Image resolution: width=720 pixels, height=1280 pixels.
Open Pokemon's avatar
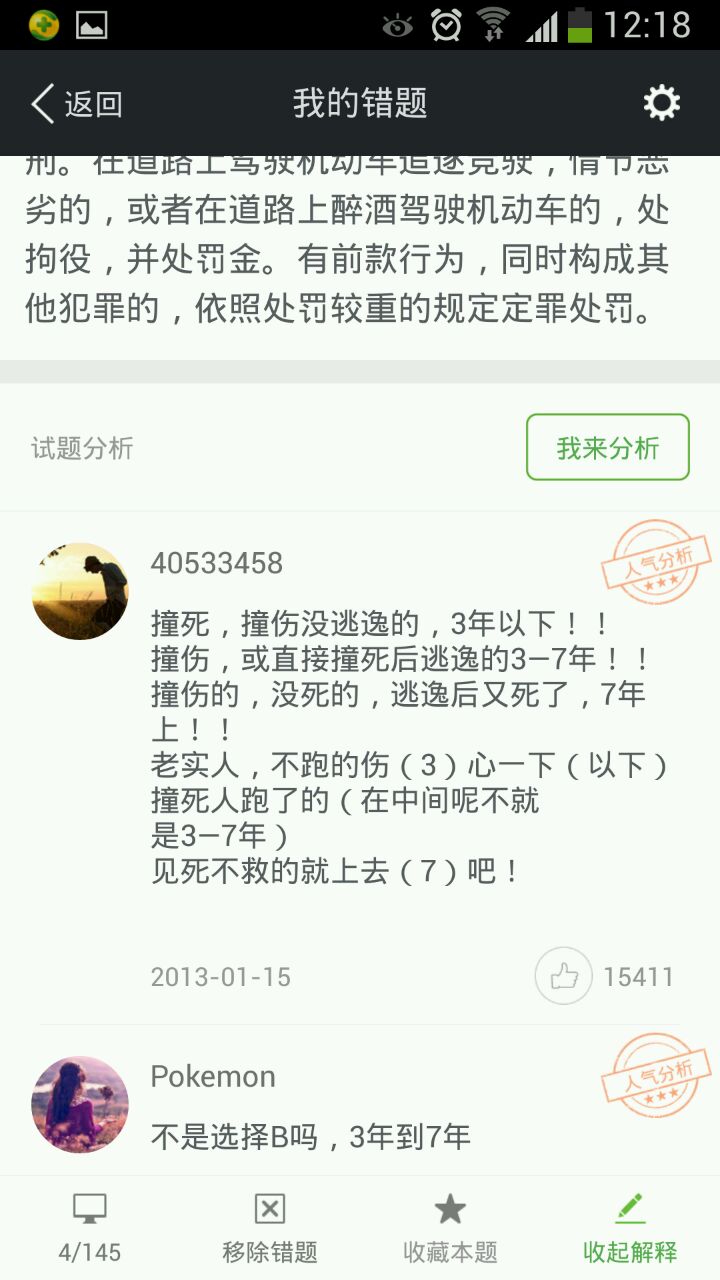click(x=80, y=1104)
